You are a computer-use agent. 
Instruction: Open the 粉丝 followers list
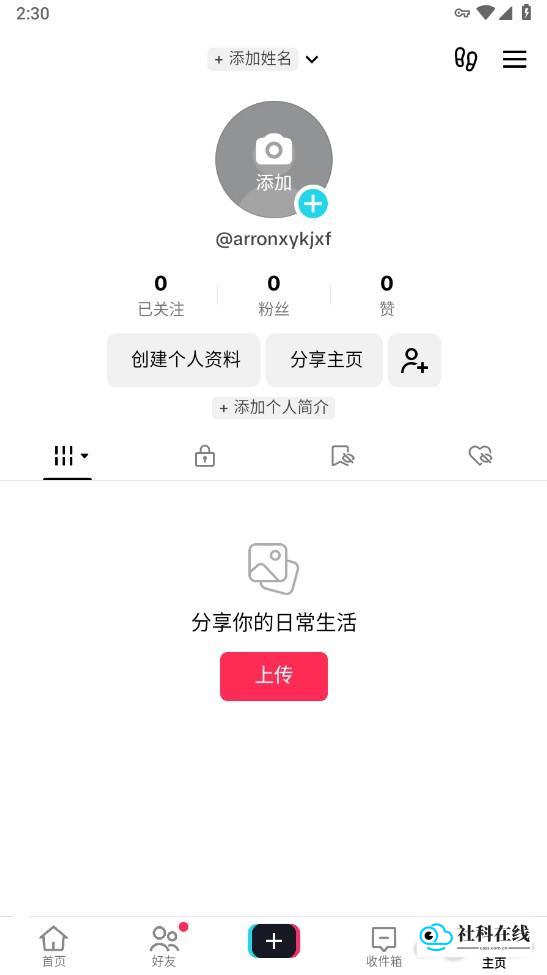[x=274, y=295]
